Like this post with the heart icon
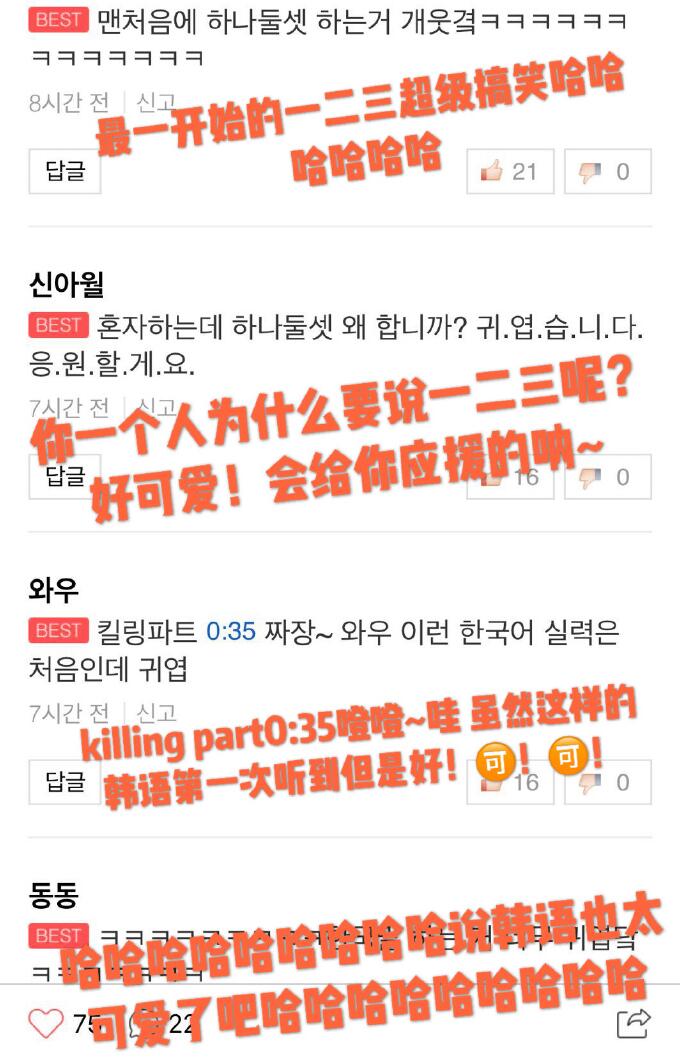Image resolution: width=680 pixels, height=1064 pixels. (x=45, y=1023)
